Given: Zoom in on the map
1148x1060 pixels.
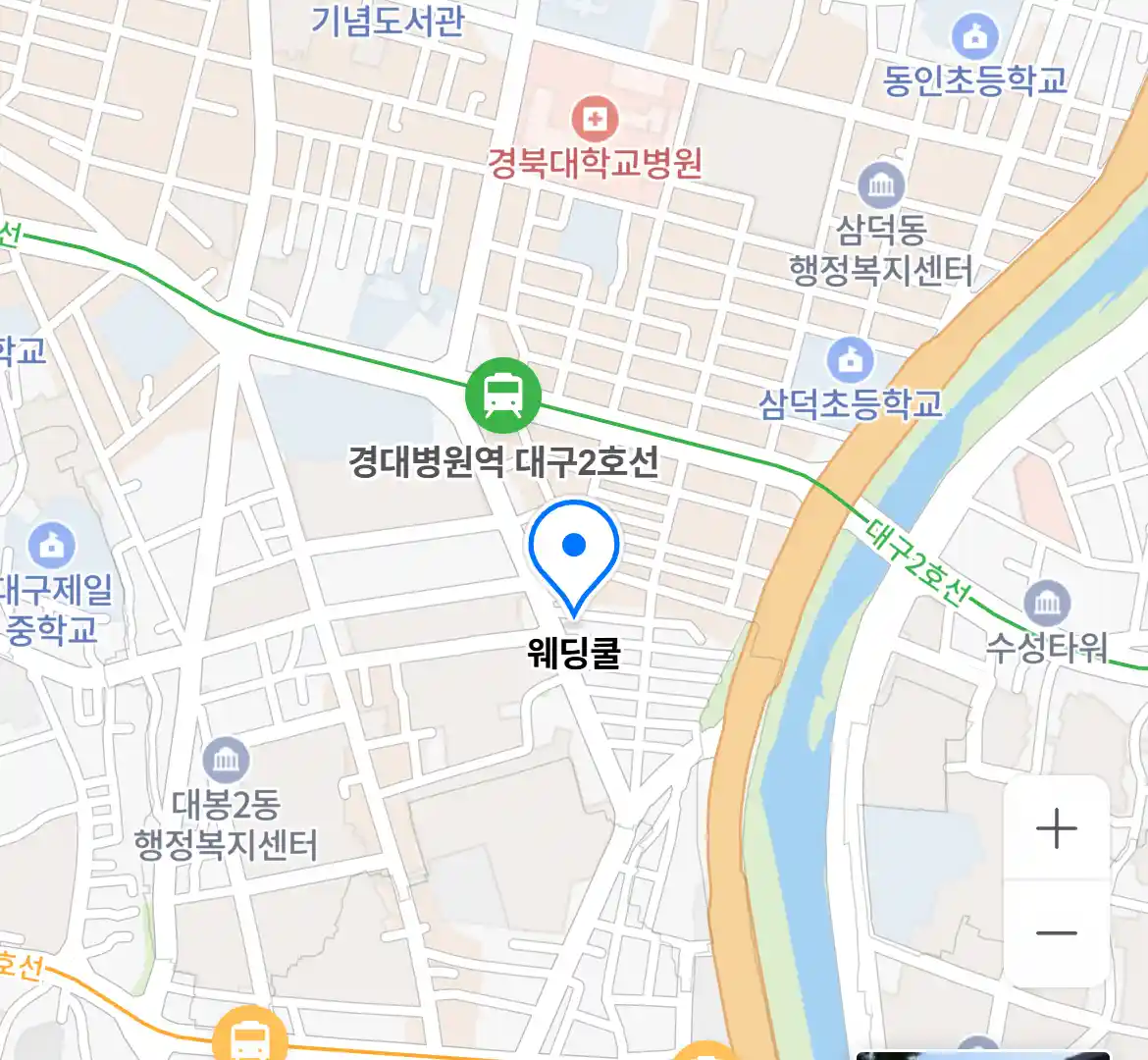Looking at the screenshot, I should tap(1056, 829).
